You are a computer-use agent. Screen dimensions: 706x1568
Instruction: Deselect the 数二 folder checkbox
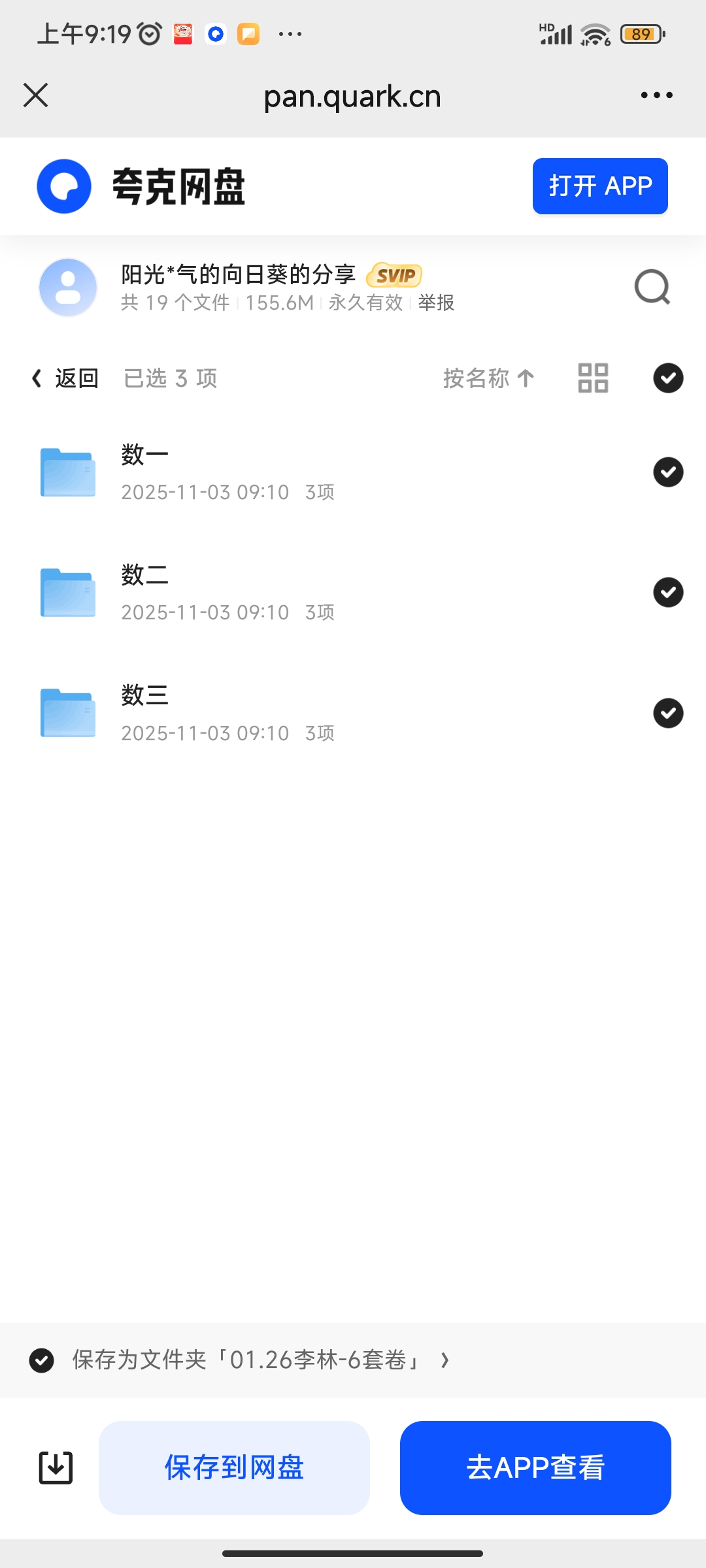(x=668, y=593)
